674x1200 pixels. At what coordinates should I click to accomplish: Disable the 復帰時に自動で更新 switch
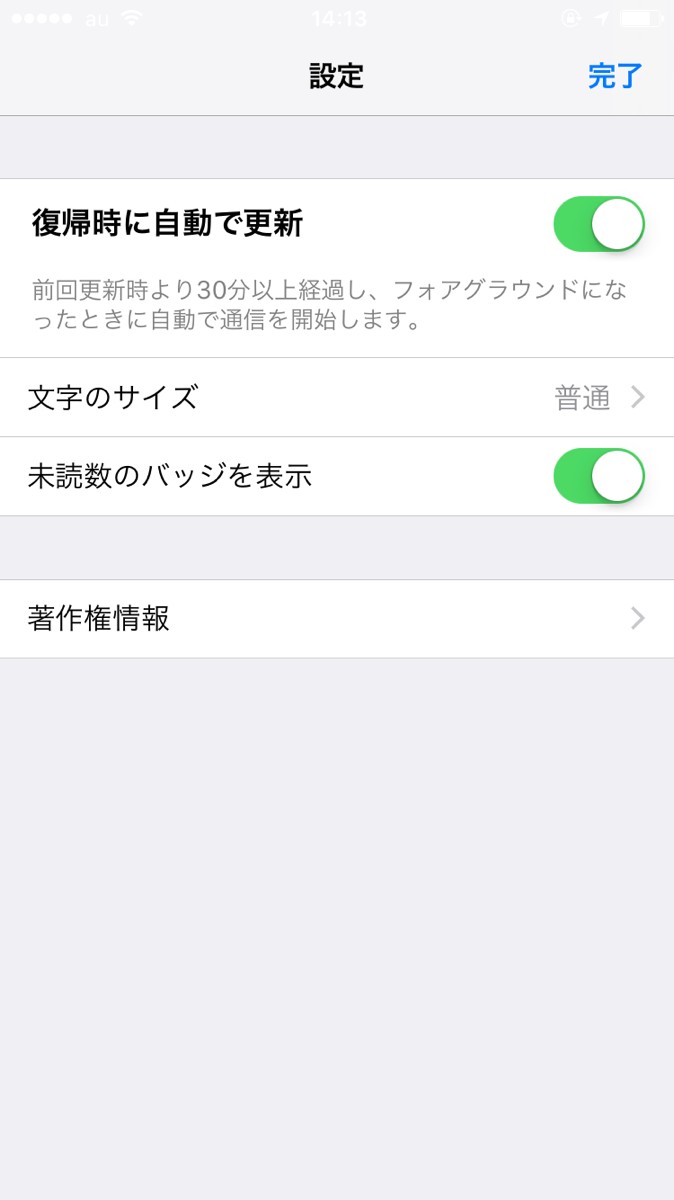(x=598, y=224)
